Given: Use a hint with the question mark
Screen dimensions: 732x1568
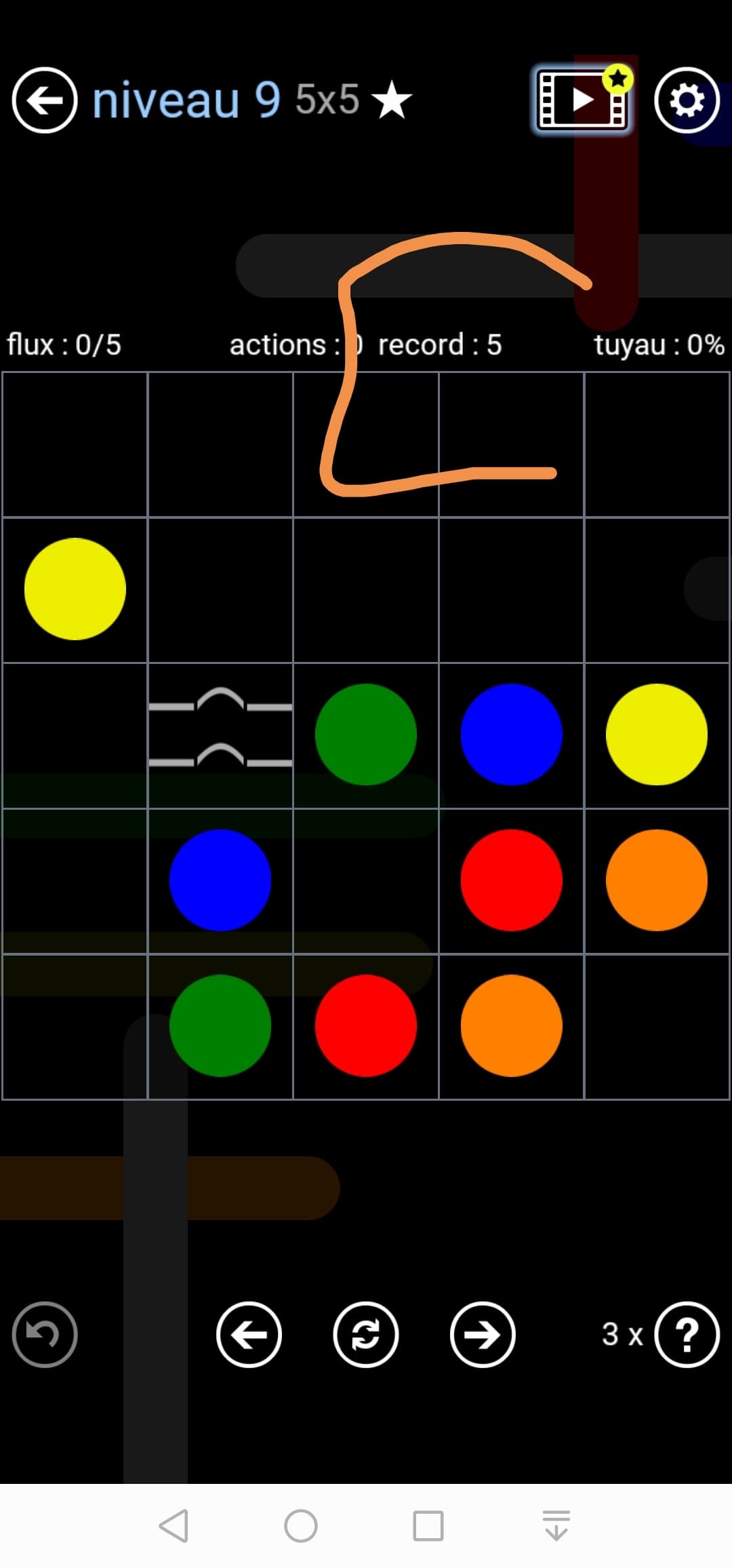Looking at the screenshot, I should (687, 1334).
